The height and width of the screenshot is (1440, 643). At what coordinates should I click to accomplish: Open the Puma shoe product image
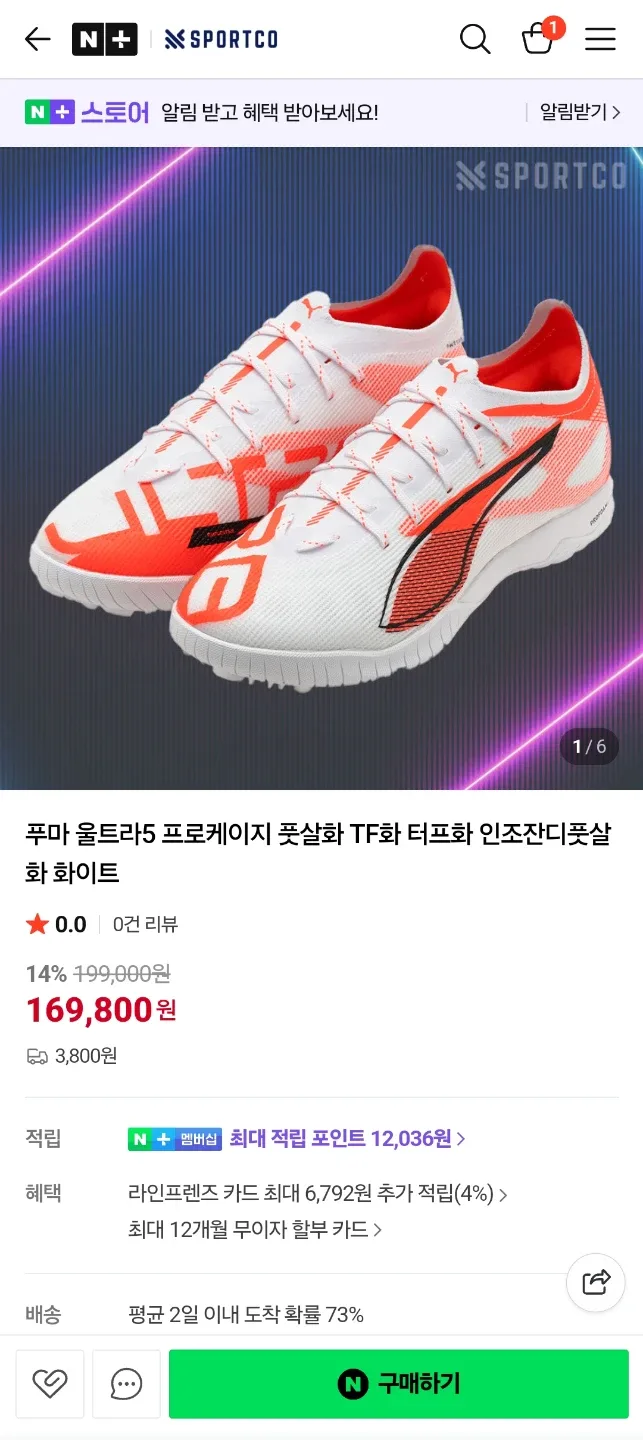pos(321,468)
